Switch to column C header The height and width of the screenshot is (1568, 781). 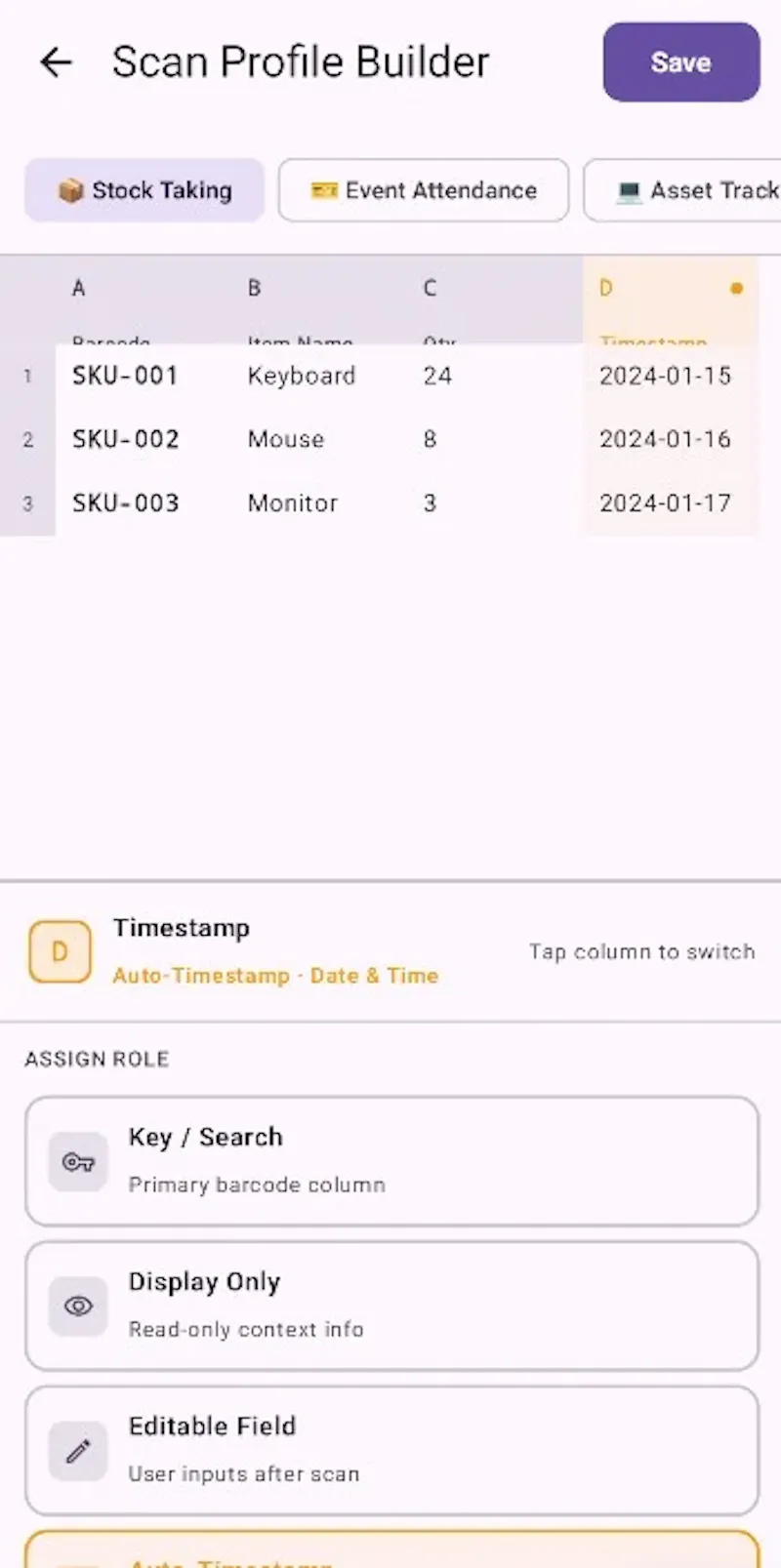coord(495,301)
